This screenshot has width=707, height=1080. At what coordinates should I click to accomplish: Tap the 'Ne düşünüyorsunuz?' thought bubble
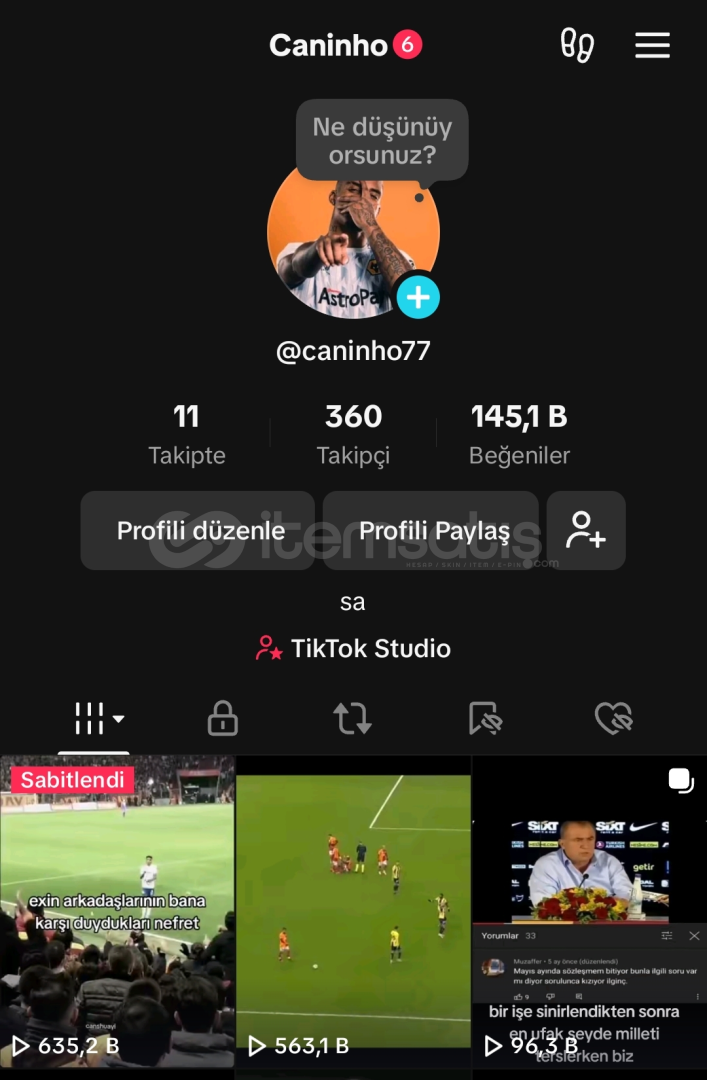[382, 140]
